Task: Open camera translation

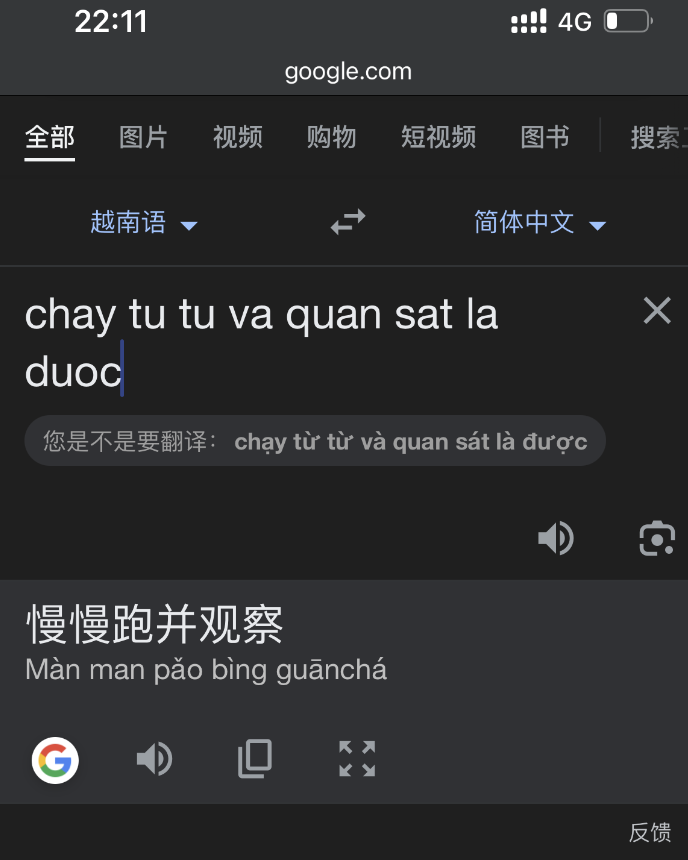Action: point(657,538)
